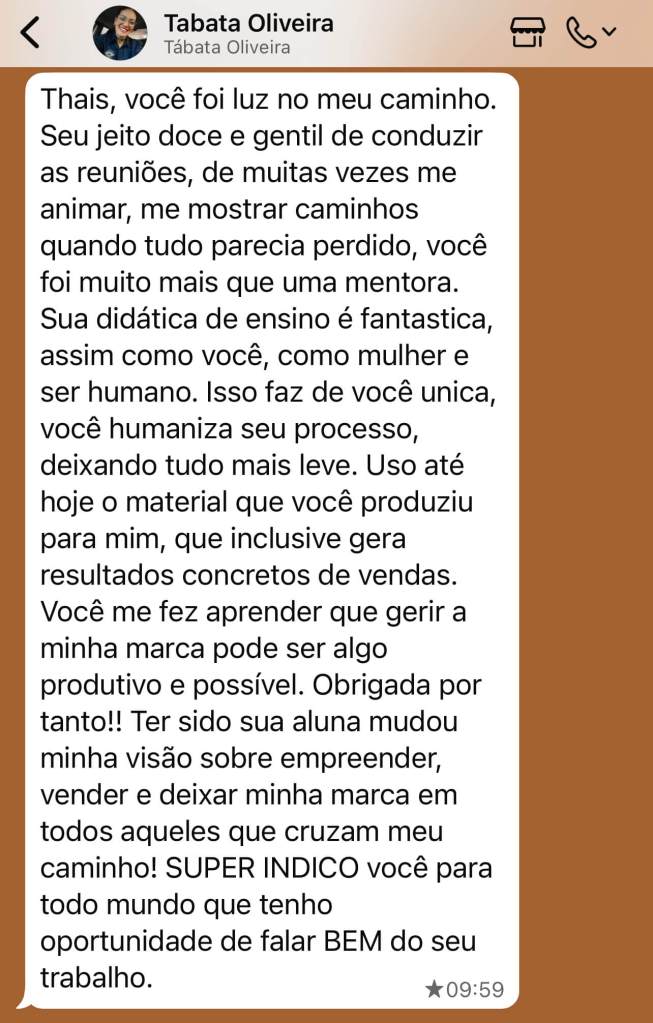
Task: Open Tabata Oliveira's contact info
Action: [x=247, y=33]
